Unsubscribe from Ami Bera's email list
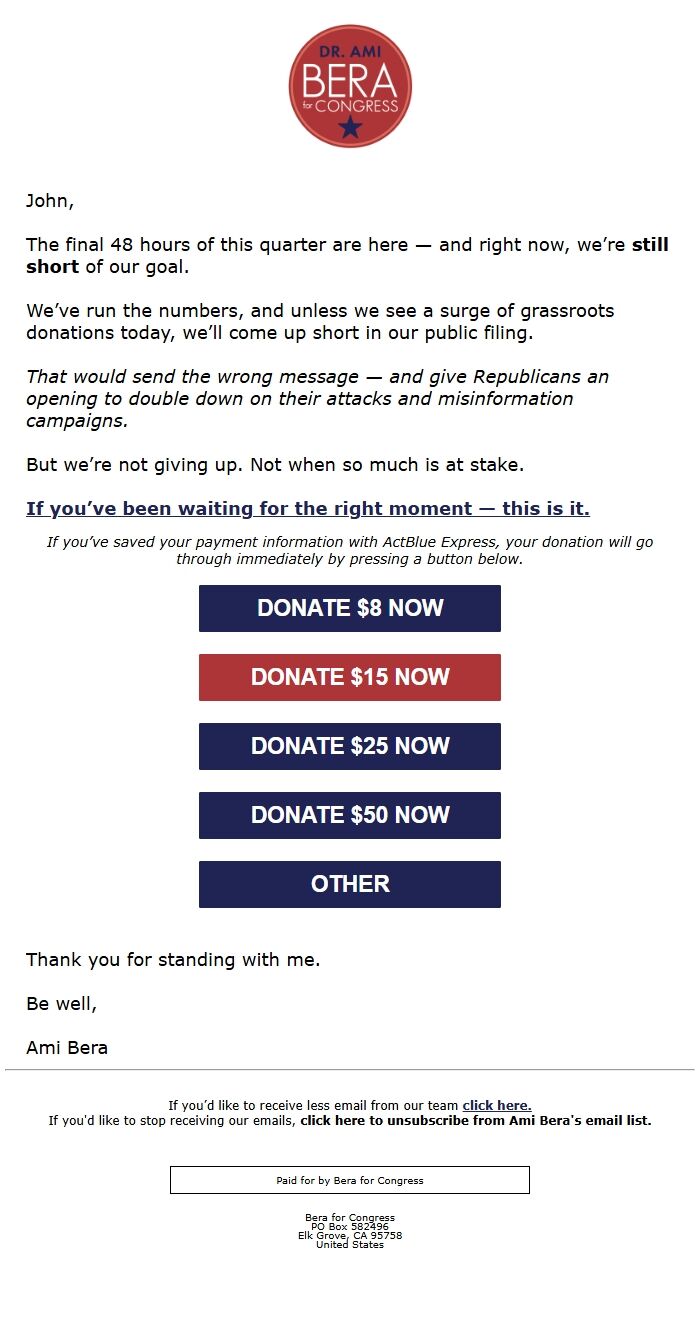700x1328 pixels. point(476,1120)
